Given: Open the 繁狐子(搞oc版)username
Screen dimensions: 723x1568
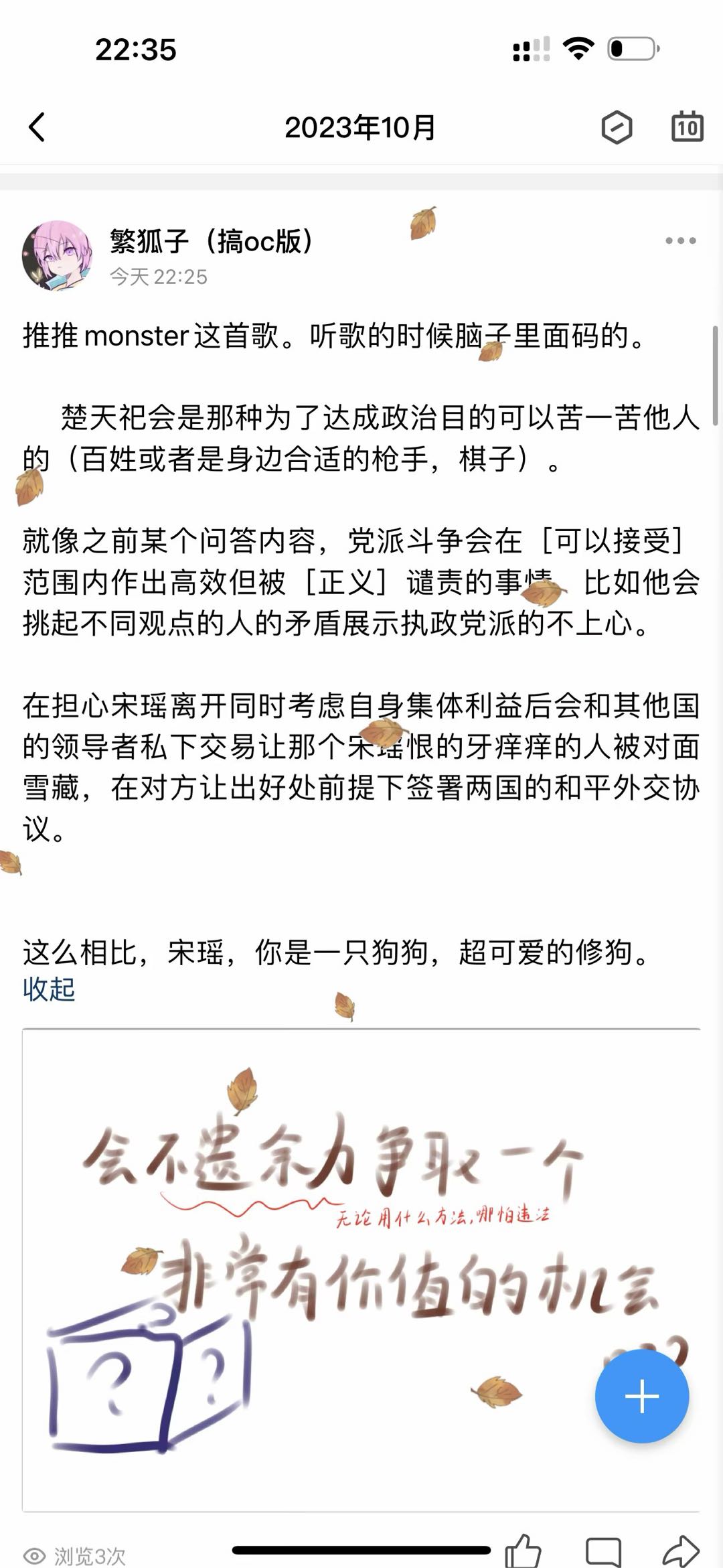Looking at the screenshot, I should tap(212, 241).
